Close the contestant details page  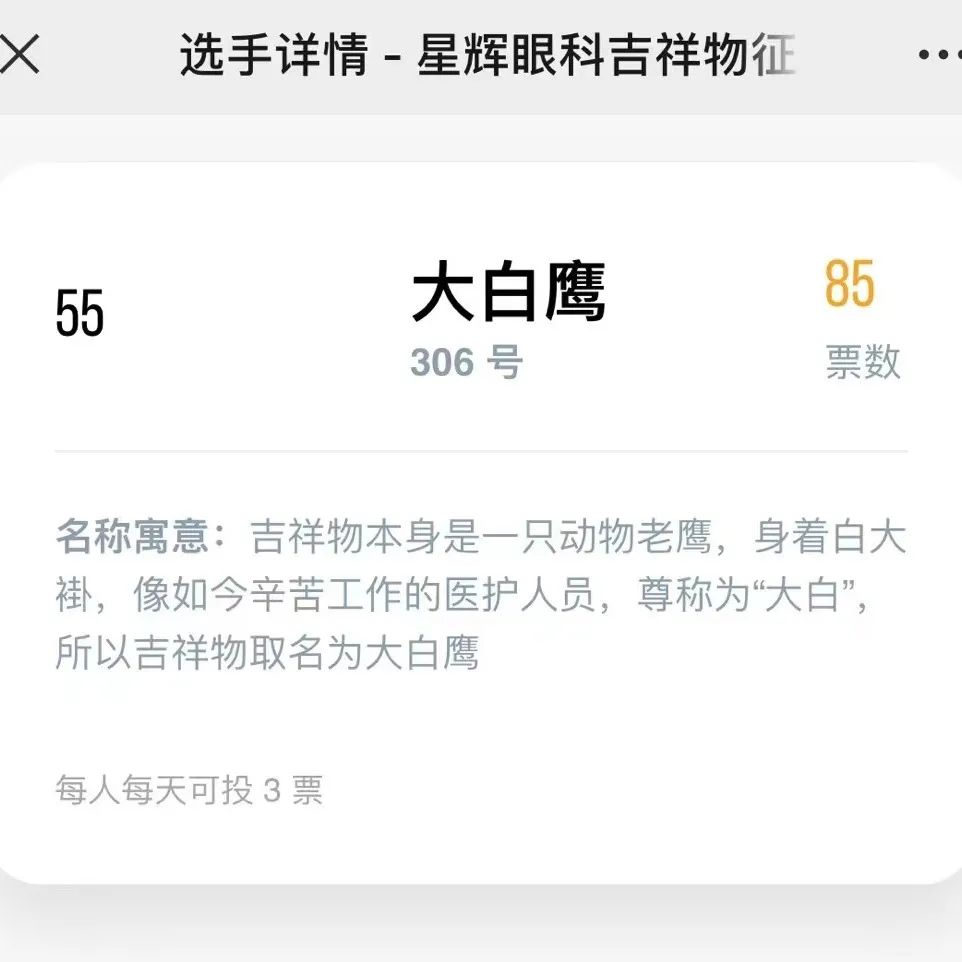20,55
